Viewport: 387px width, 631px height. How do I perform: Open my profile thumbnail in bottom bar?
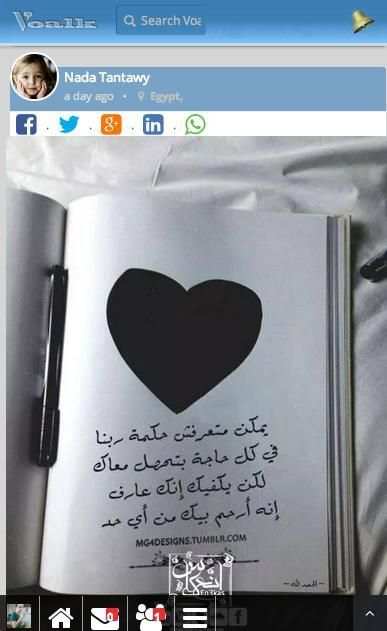point(19,616)
